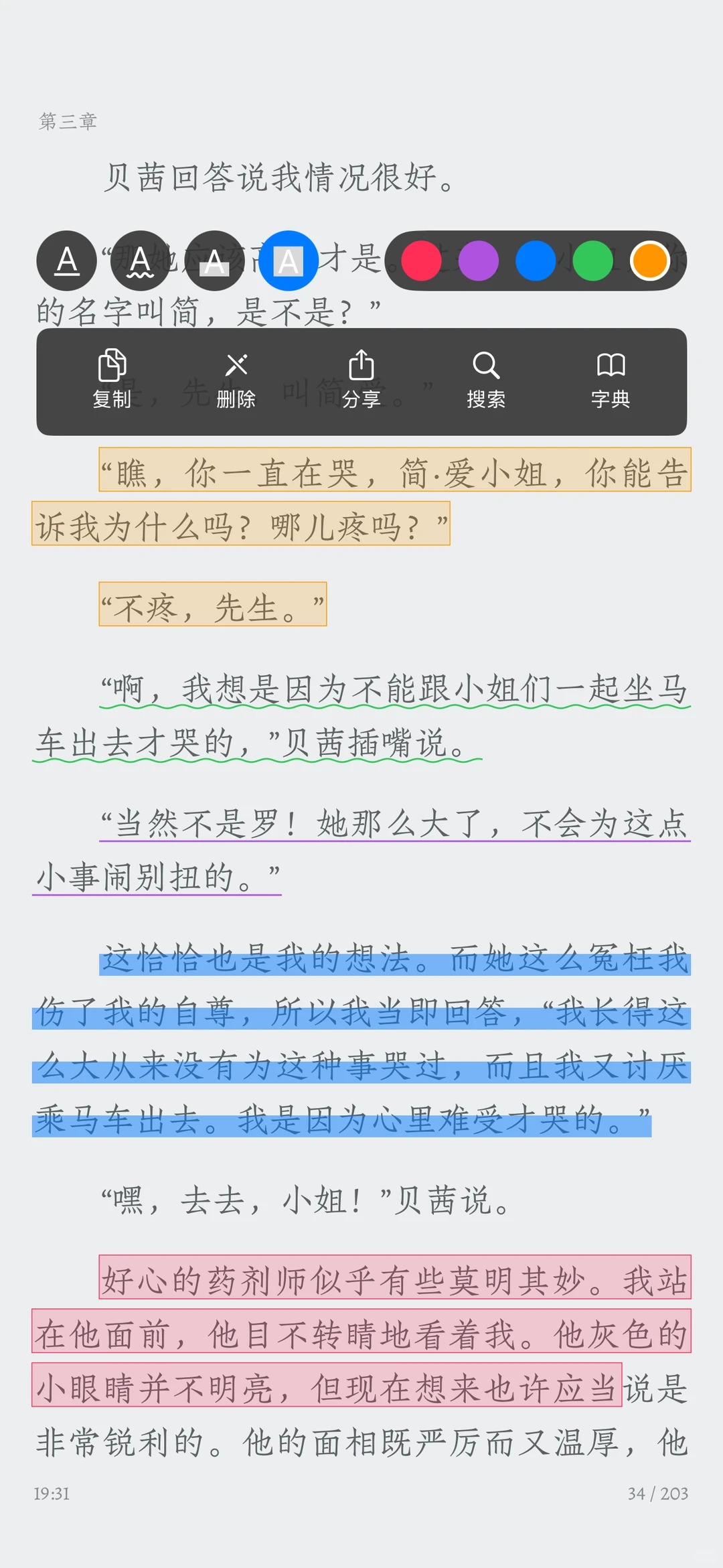Select the outlined box highlight style icon
Screen dimensions: 723x1568
pos(215,261)
